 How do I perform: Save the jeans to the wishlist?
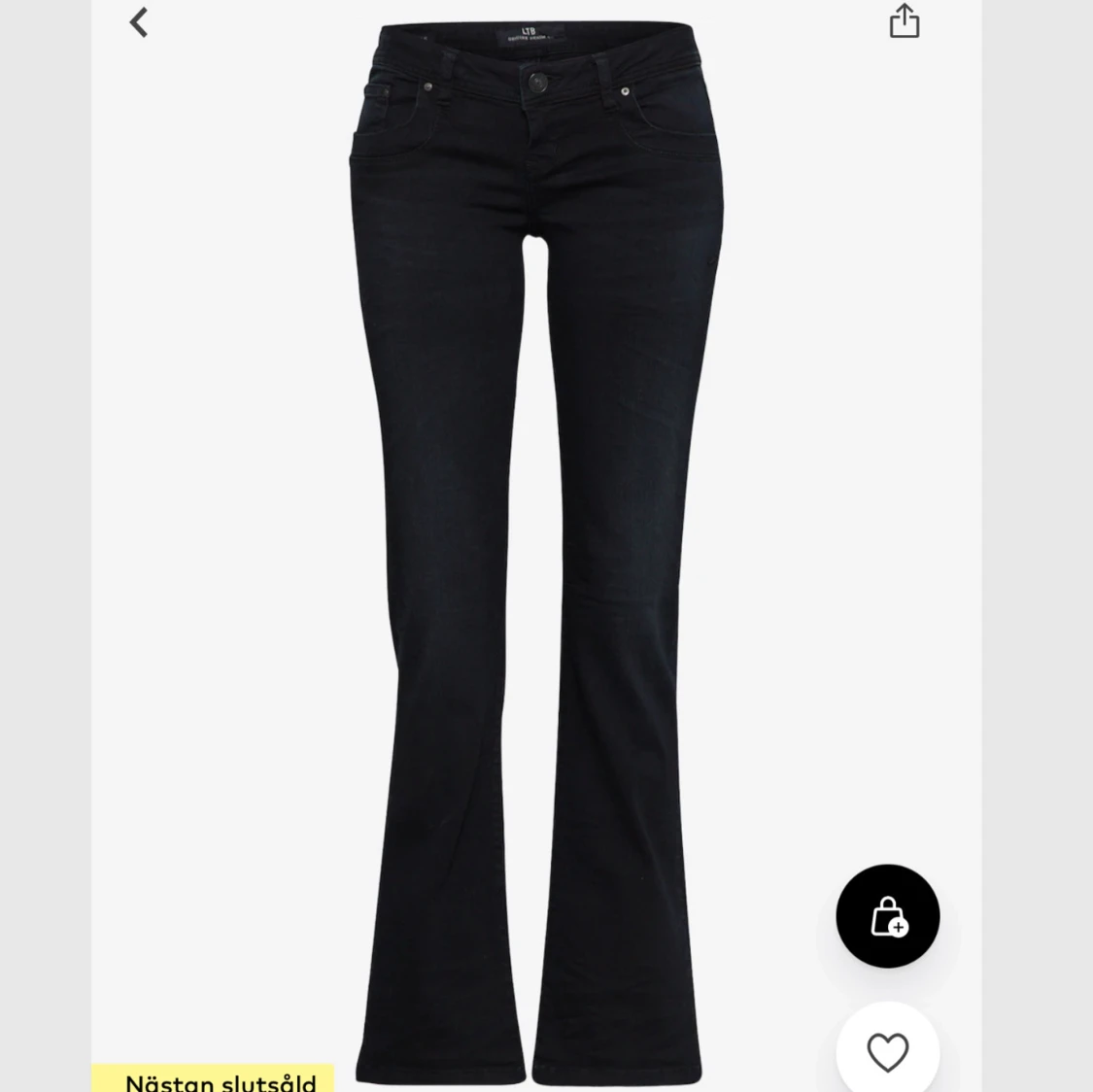coord(887,1051)
